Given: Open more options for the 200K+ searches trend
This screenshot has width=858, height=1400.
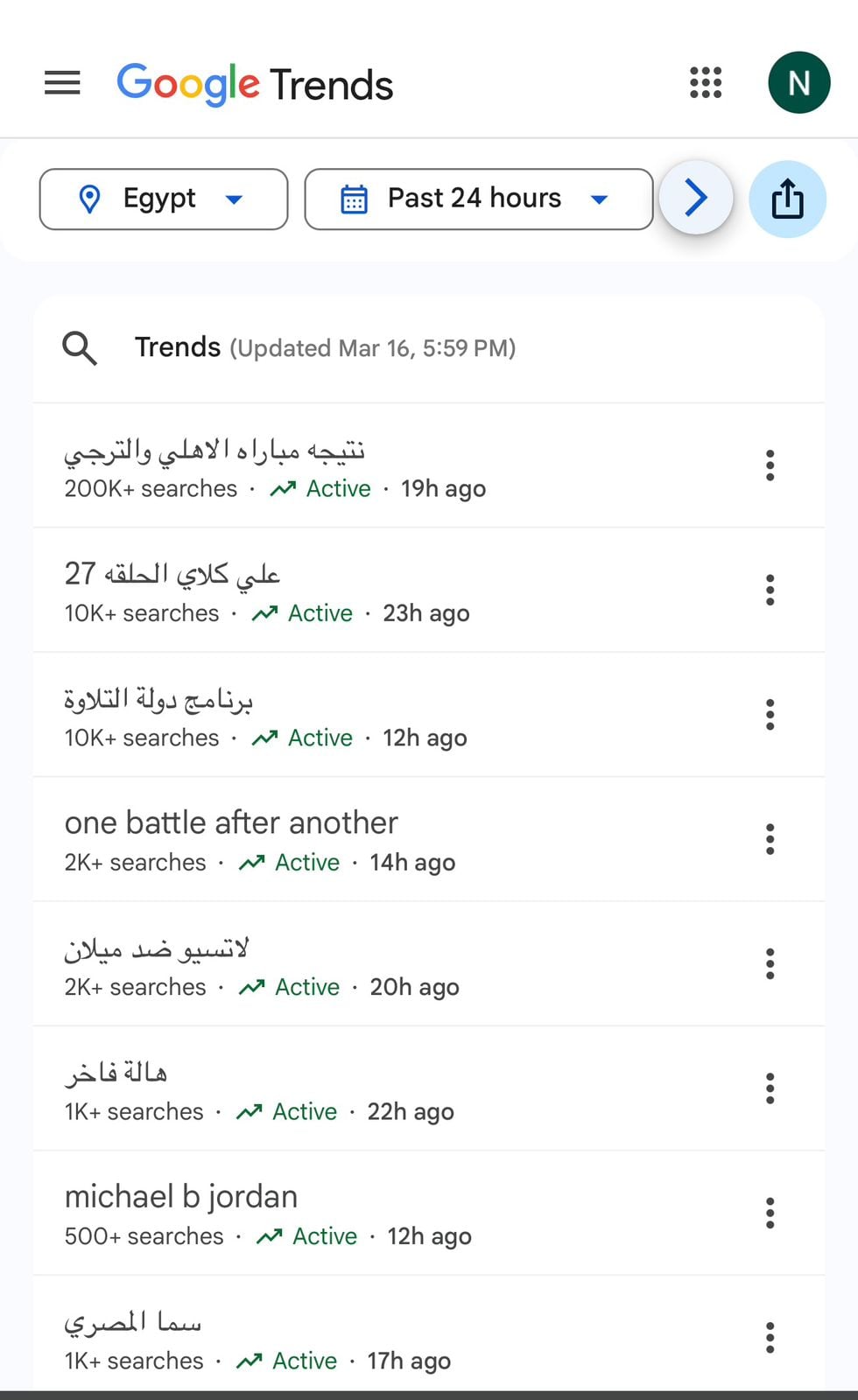Looking at the screenshot, I should 770,465.
